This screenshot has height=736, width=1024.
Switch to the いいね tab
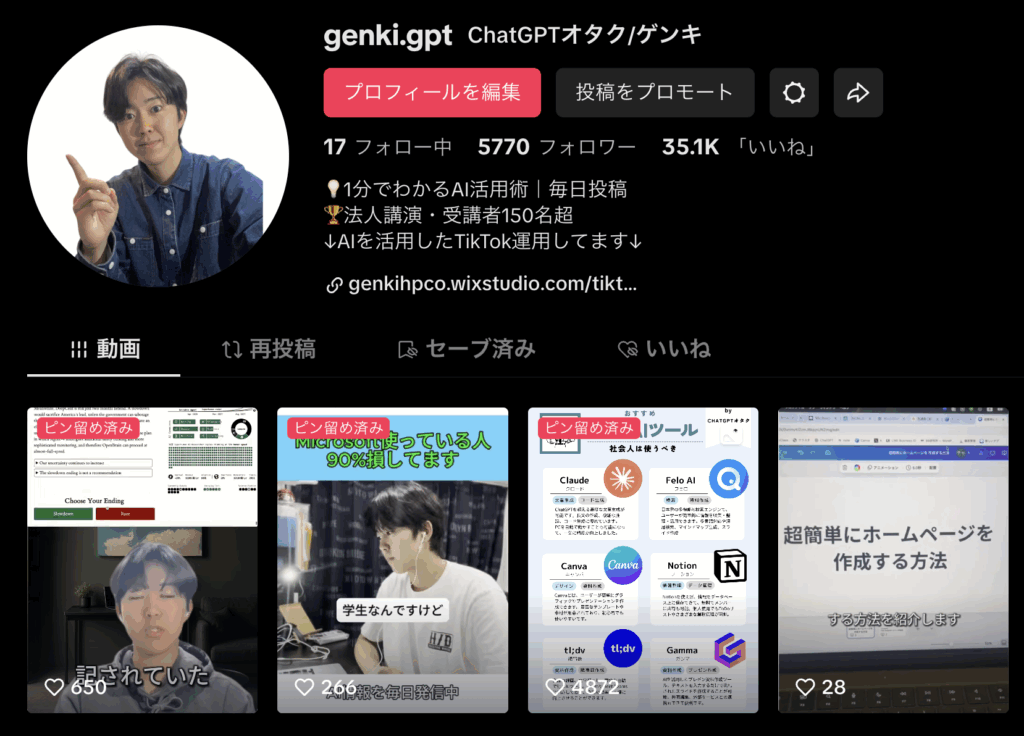(x=664, y=349)
